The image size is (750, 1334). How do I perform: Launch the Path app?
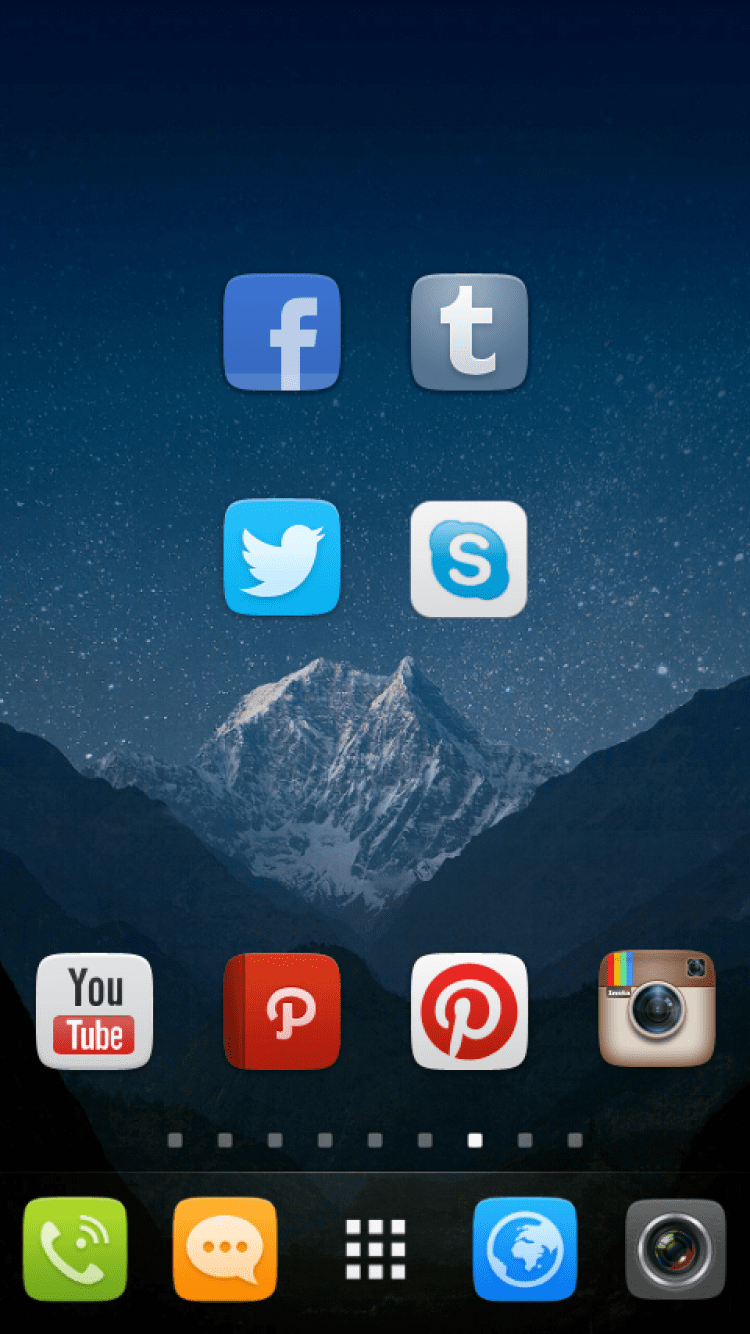coord(282,1011)
